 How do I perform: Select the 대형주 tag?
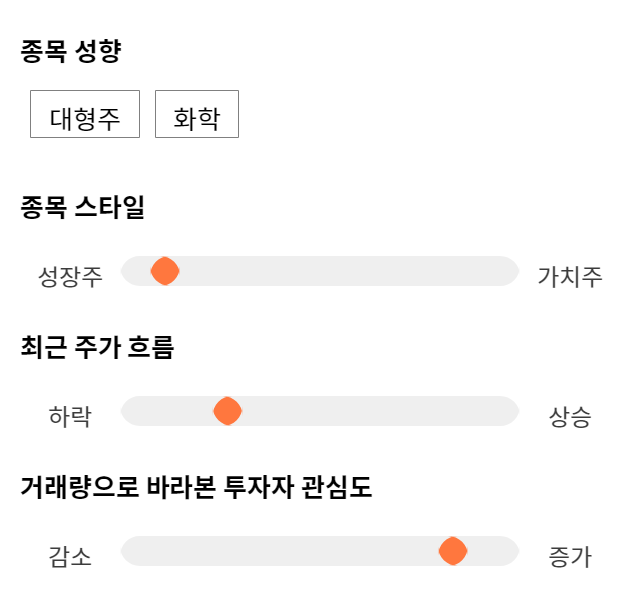(85, 114)
